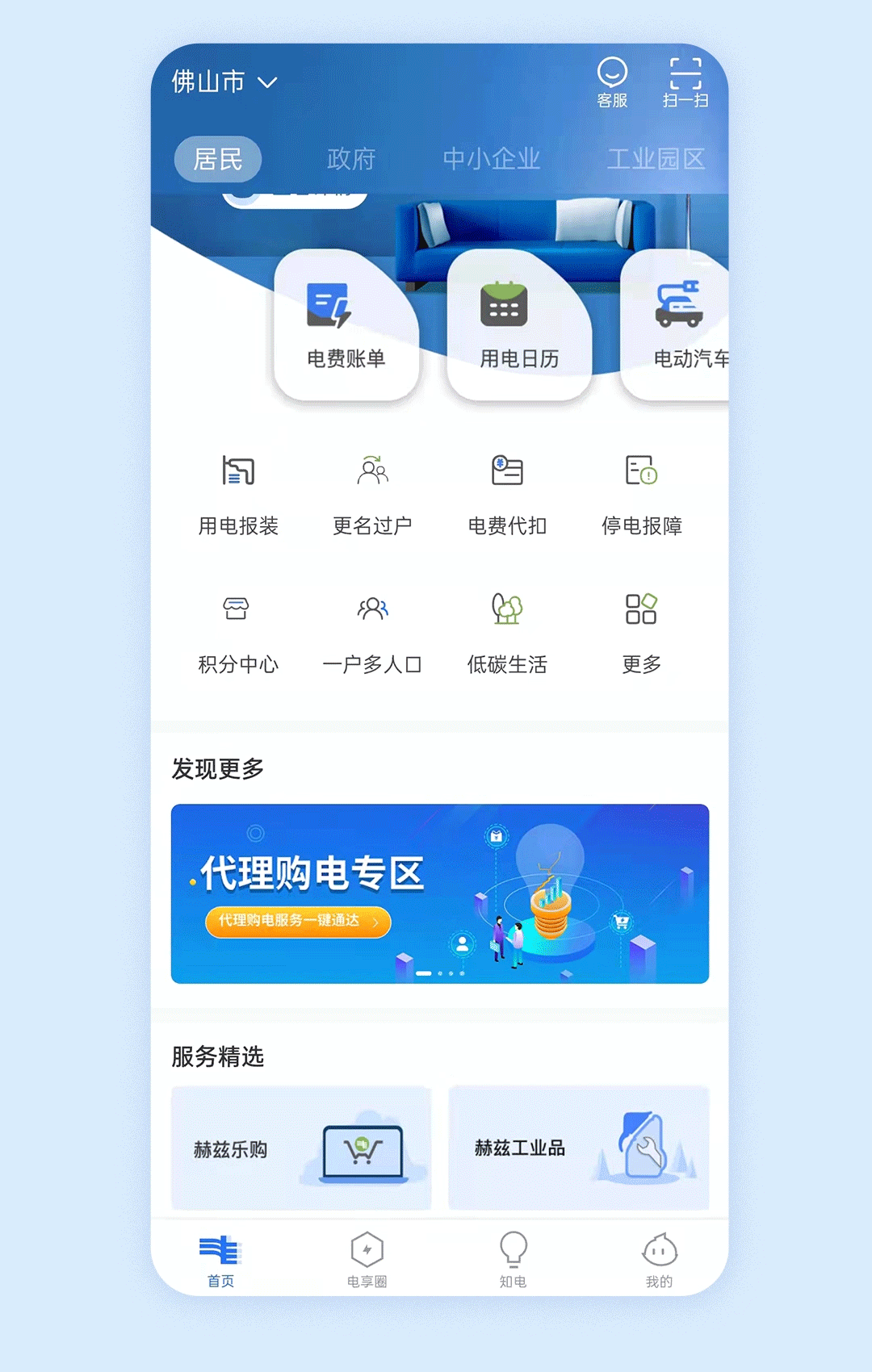Switch to the 政府 tab
The image size is (872, 1372).
click(x=351, y=159)
